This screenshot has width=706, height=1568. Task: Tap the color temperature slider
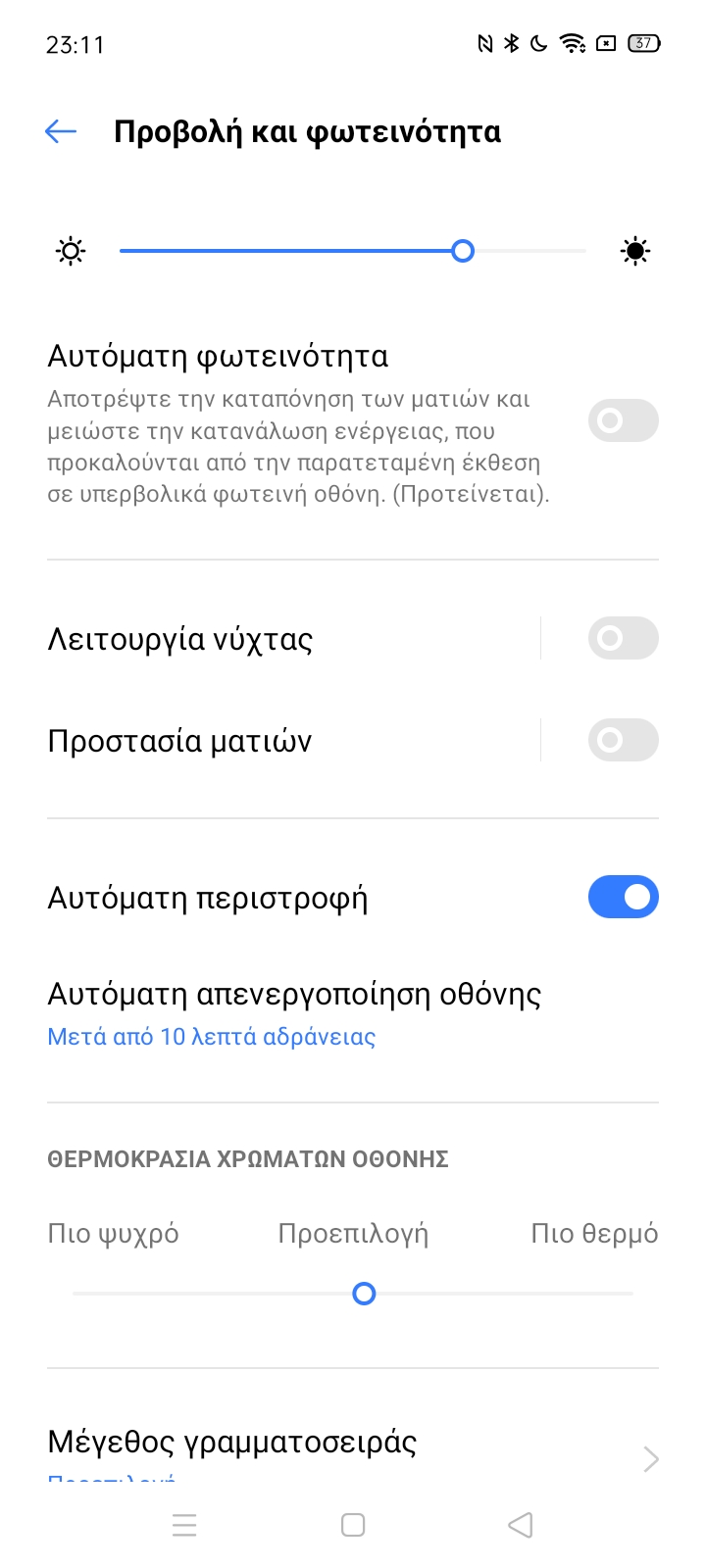coord(353,1294)
